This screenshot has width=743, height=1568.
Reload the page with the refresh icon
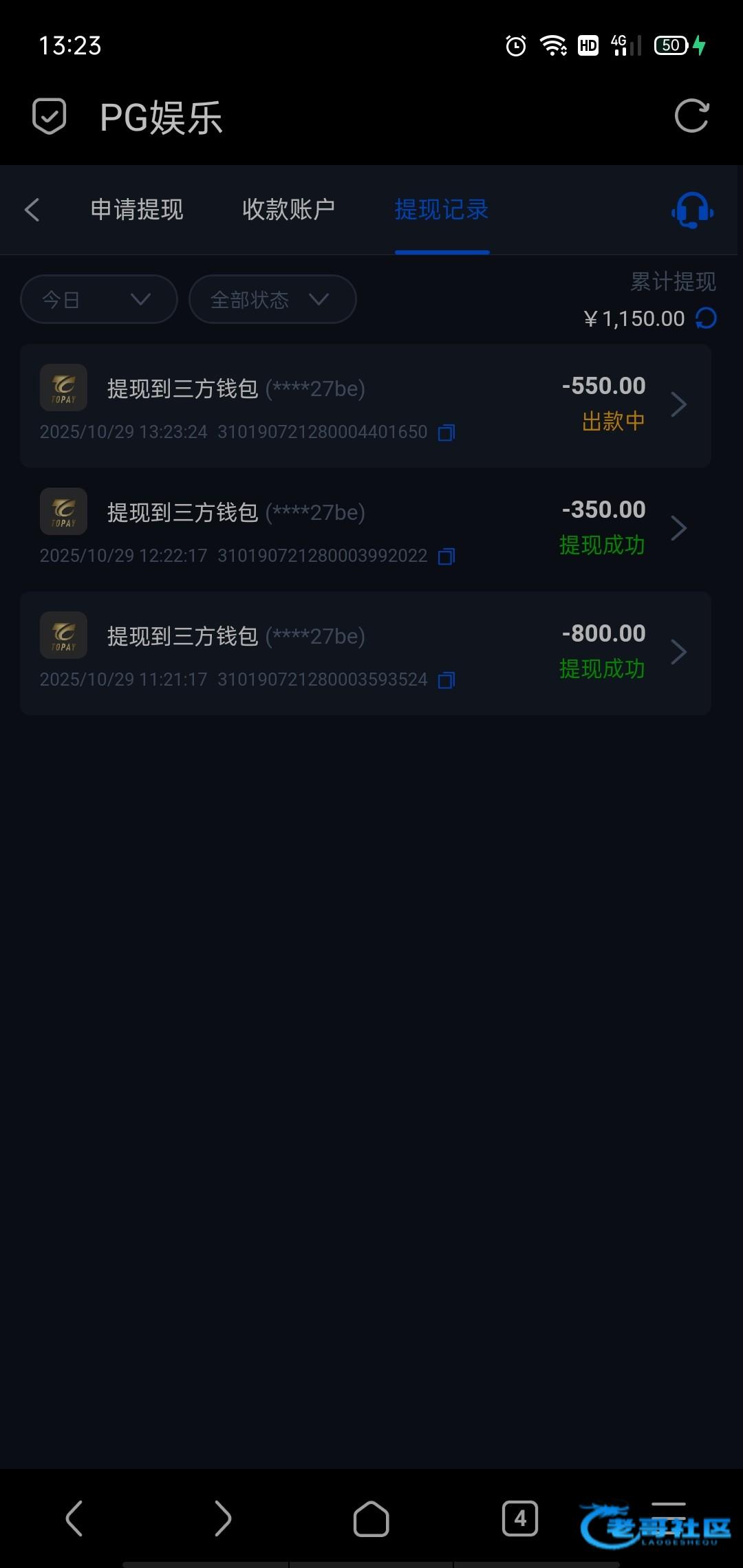[x=691, y=116]
